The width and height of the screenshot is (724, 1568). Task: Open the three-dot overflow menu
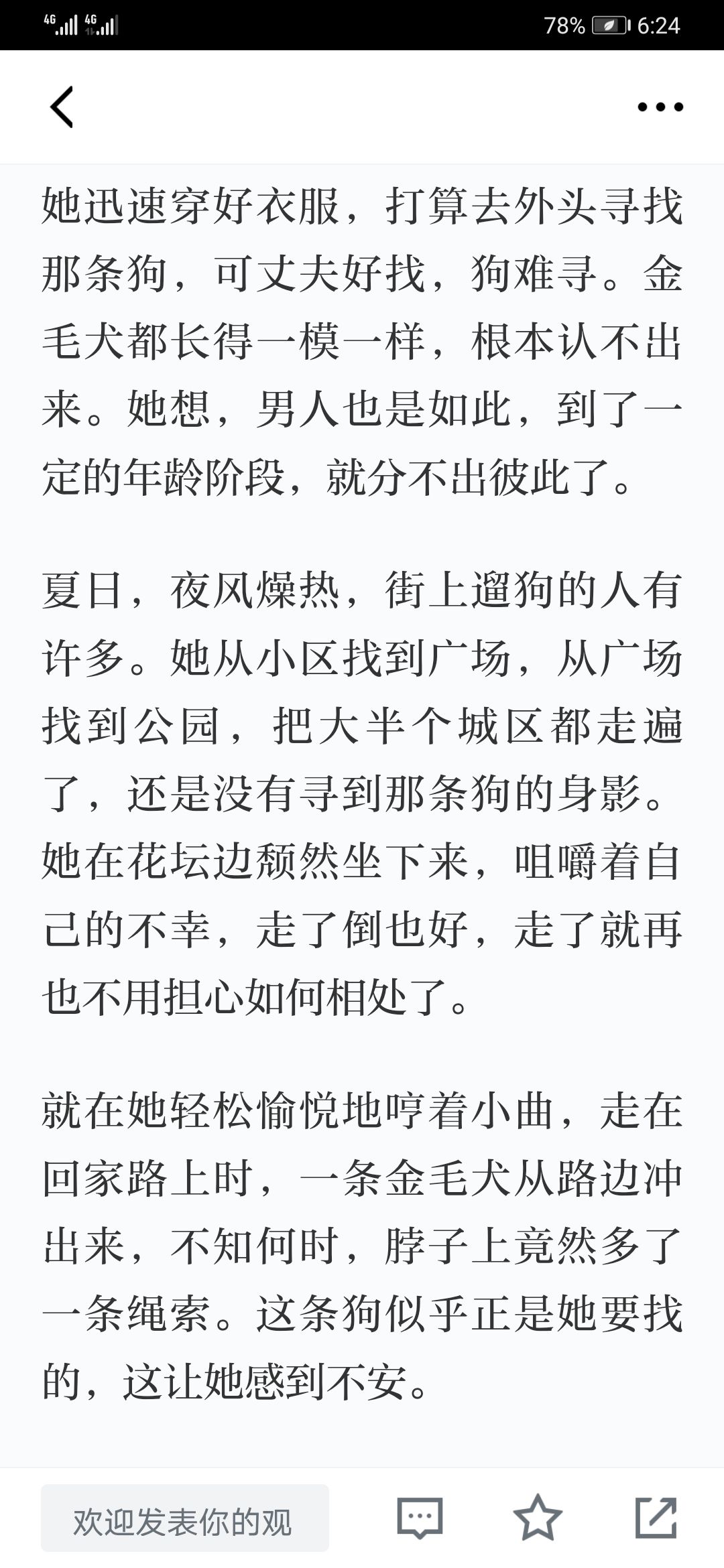pos(660,107)
